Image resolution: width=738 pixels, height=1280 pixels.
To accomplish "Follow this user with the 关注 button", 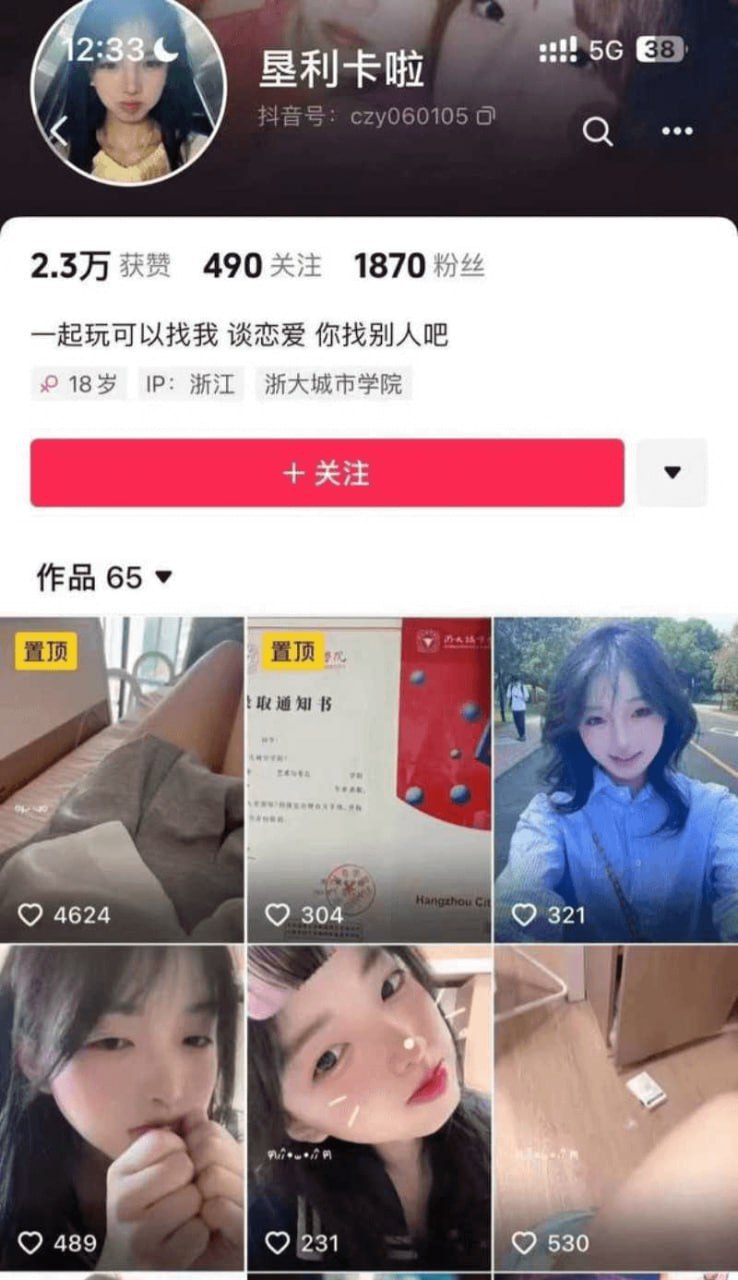I will click(327, 473).
